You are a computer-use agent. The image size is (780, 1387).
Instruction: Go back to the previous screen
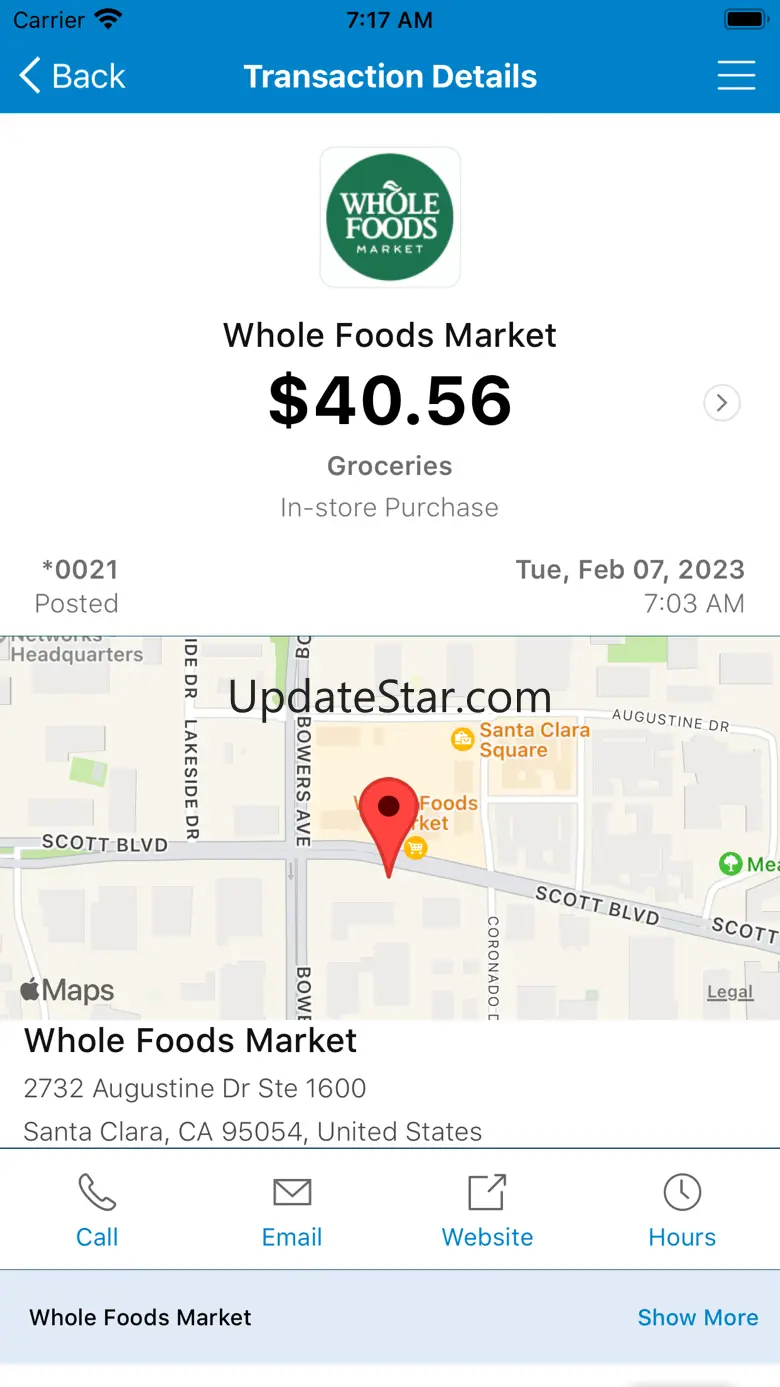tap(72, 76)
